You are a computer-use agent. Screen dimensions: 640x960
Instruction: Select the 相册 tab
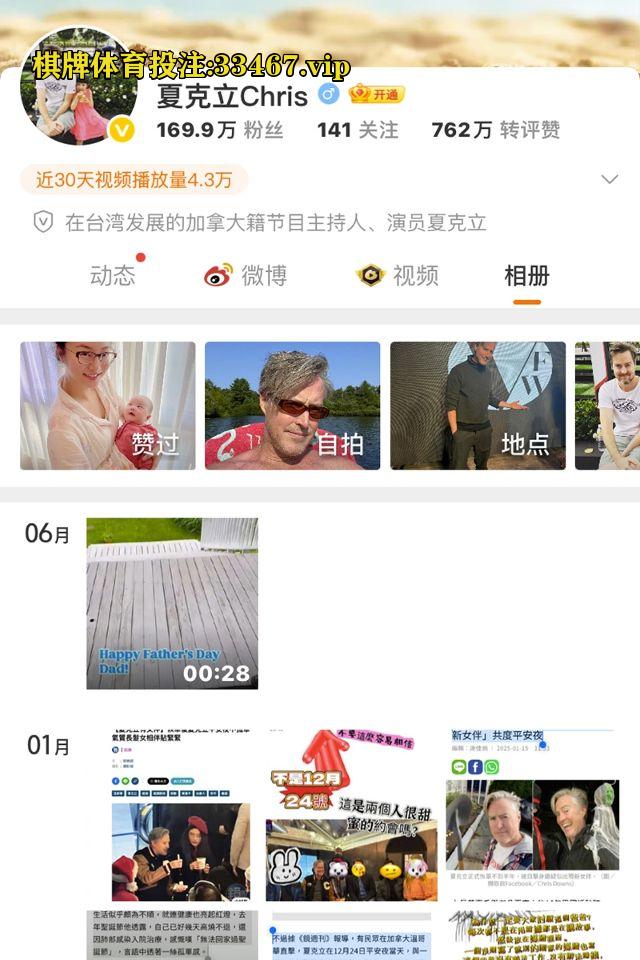pyautogui.click(x=527, y=276)
